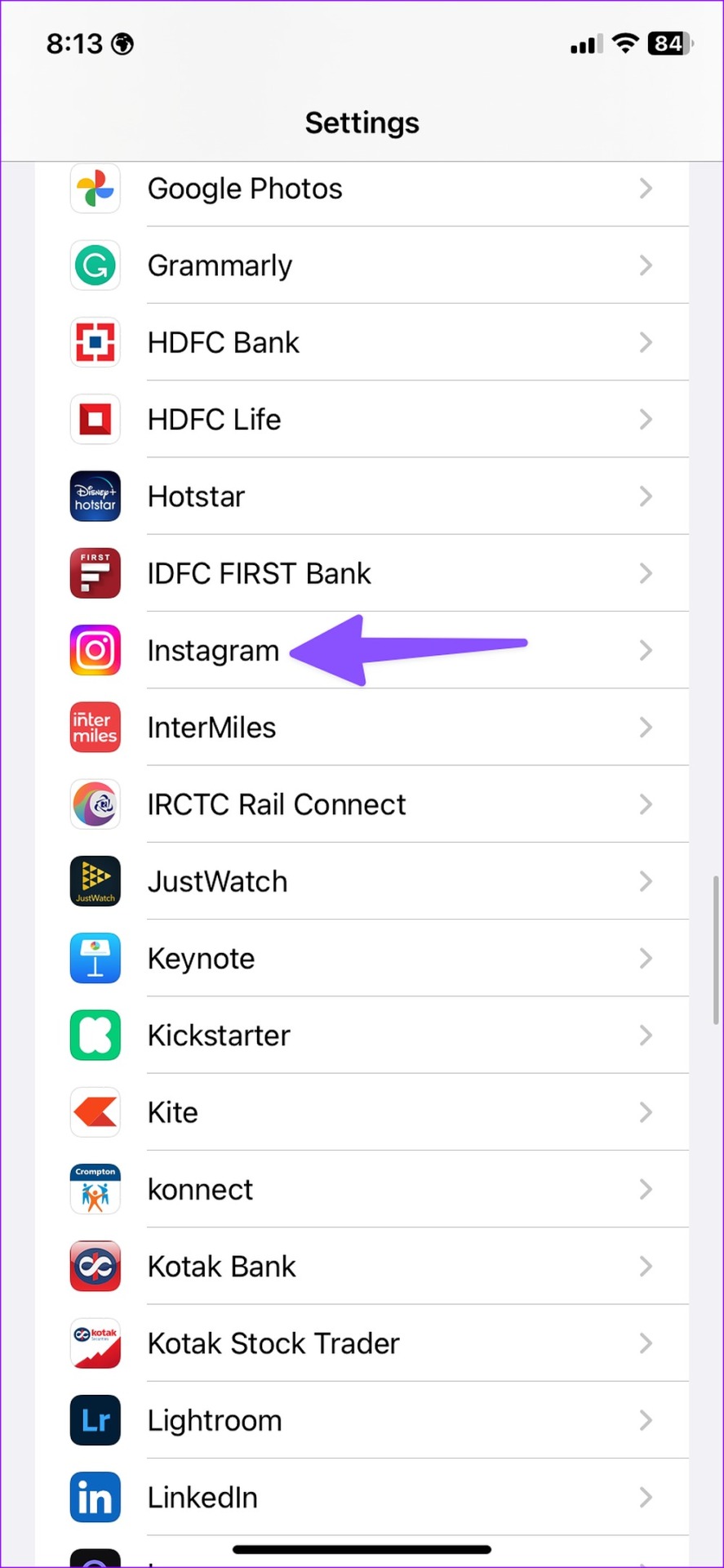Select the InterMiles row

[x=362, y=727]
